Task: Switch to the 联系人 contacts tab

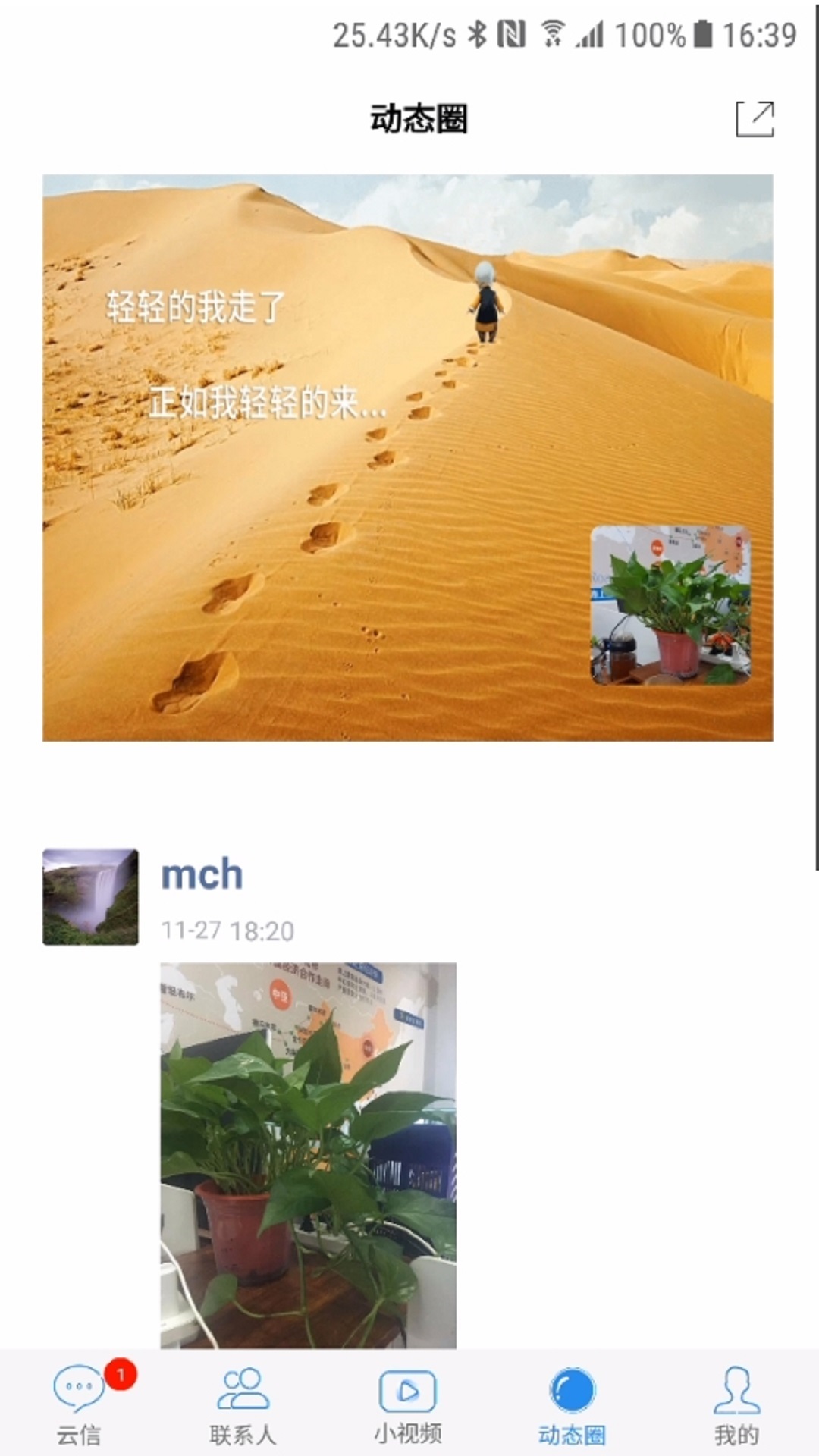Action: 243,1403
